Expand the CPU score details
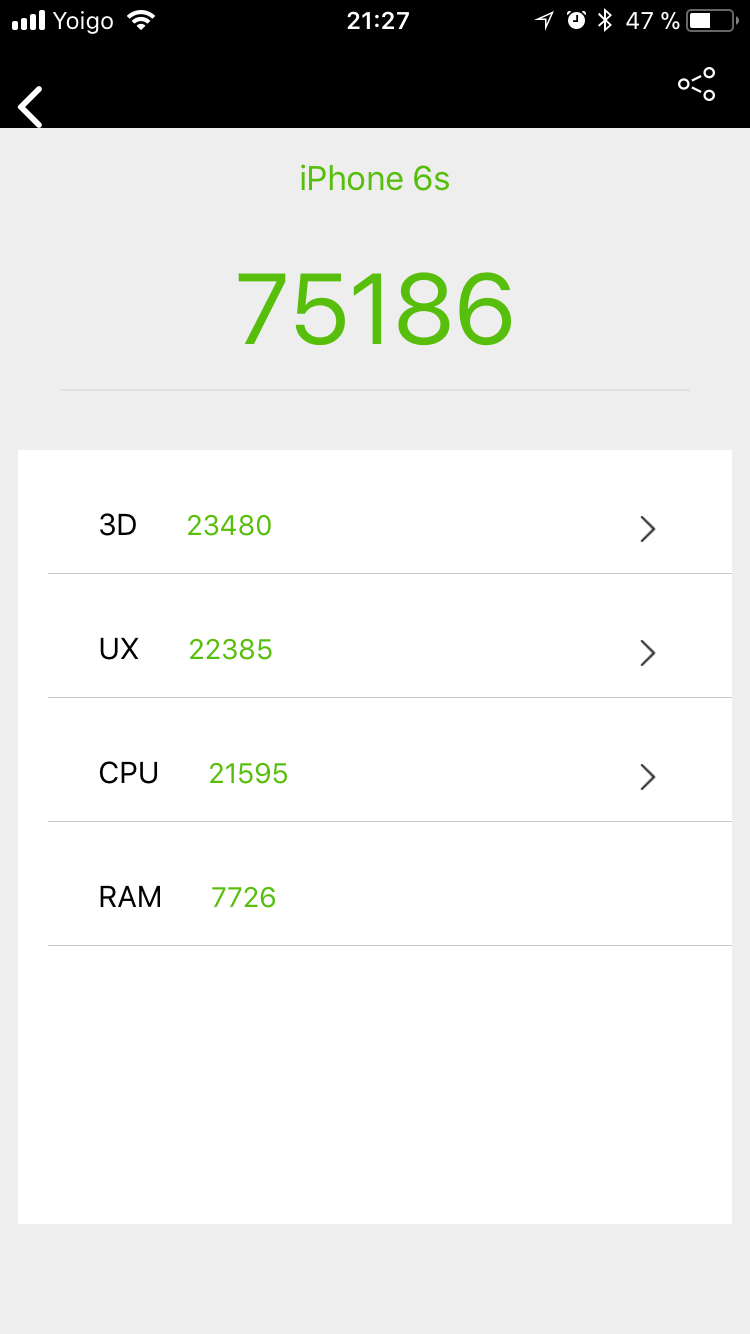The height and width of the screenshot is (1334, 750). coord(390,774)
